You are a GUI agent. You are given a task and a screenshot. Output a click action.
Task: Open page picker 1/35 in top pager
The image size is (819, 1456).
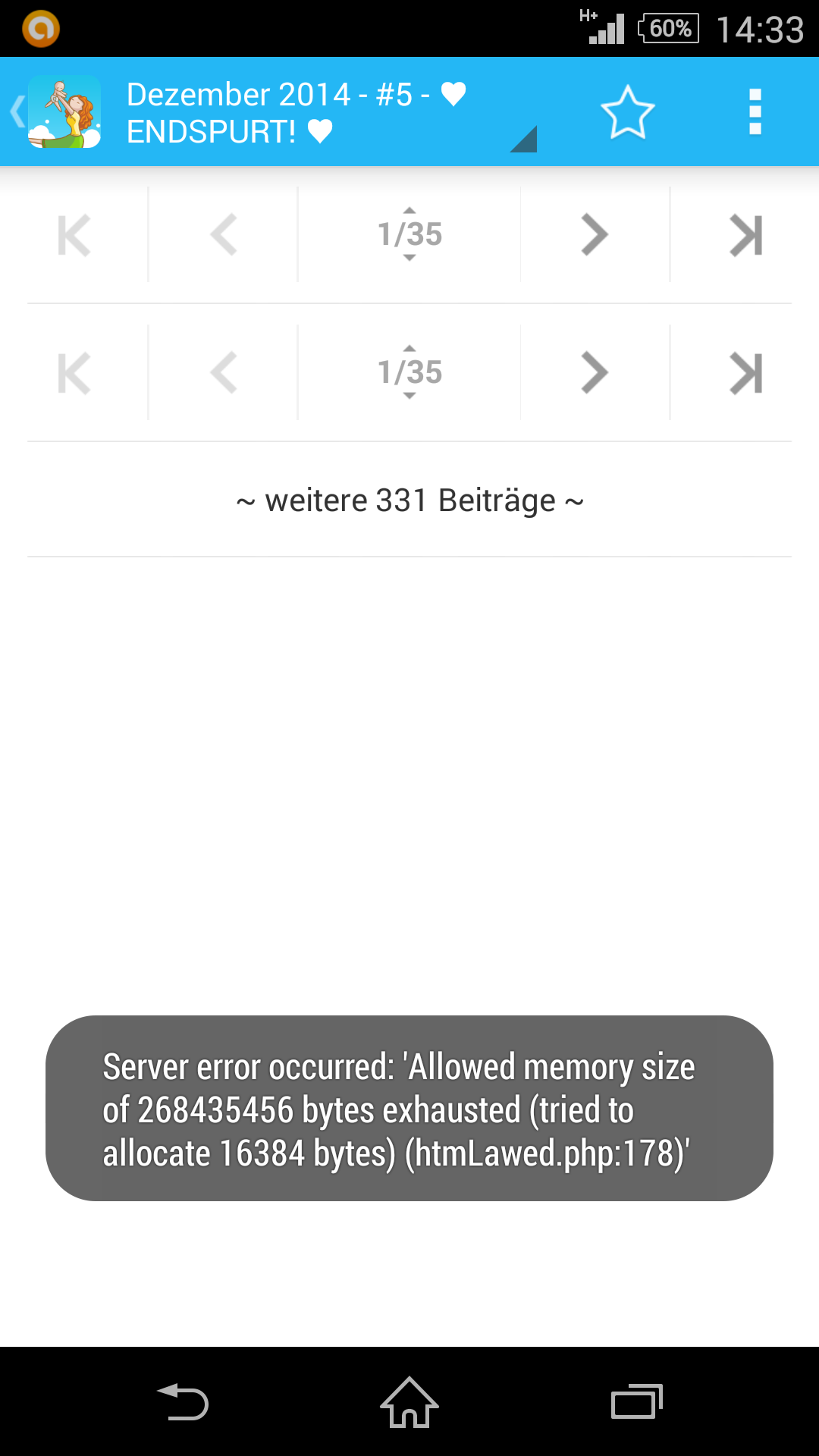point(409,234)
